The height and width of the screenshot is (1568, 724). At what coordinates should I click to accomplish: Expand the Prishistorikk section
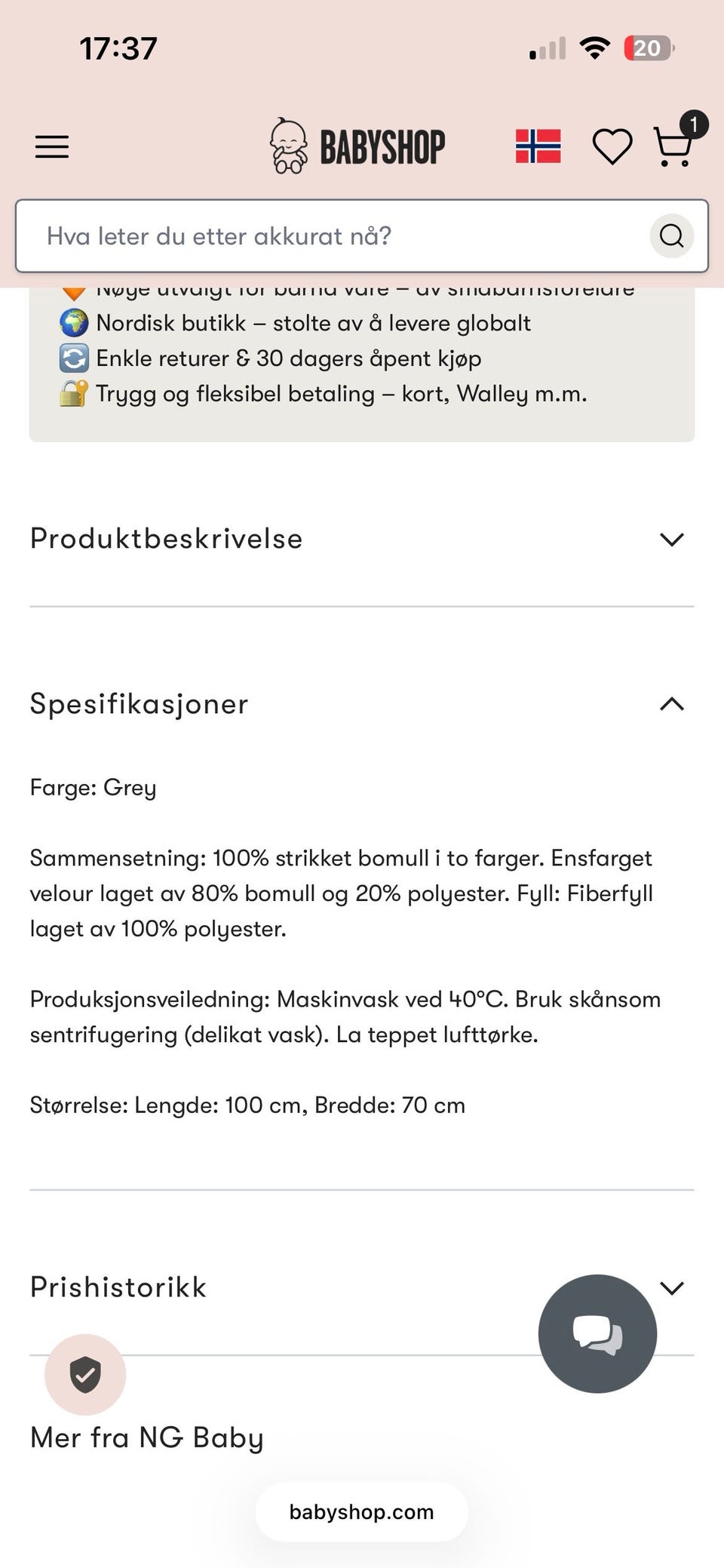670,1287
